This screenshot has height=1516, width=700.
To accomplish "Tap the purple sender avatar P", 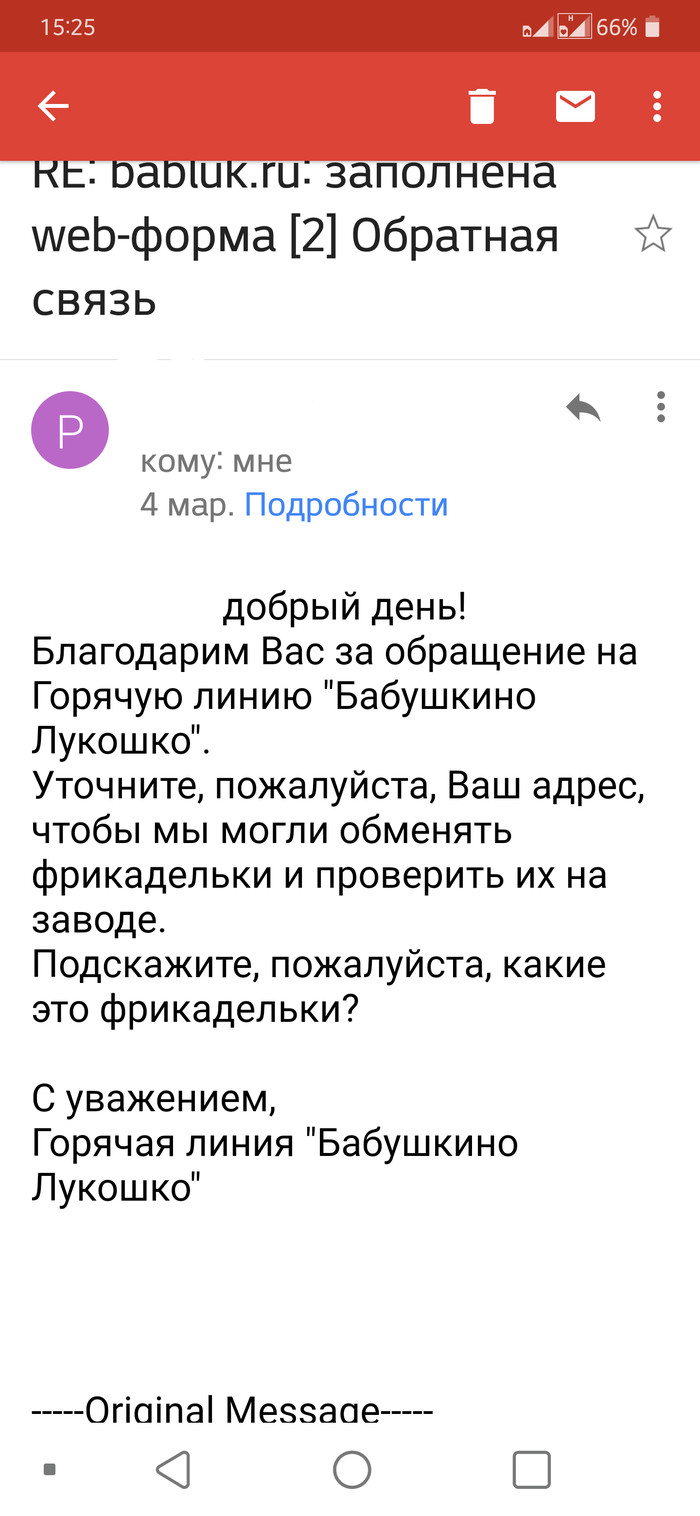I will click(70, 430).
